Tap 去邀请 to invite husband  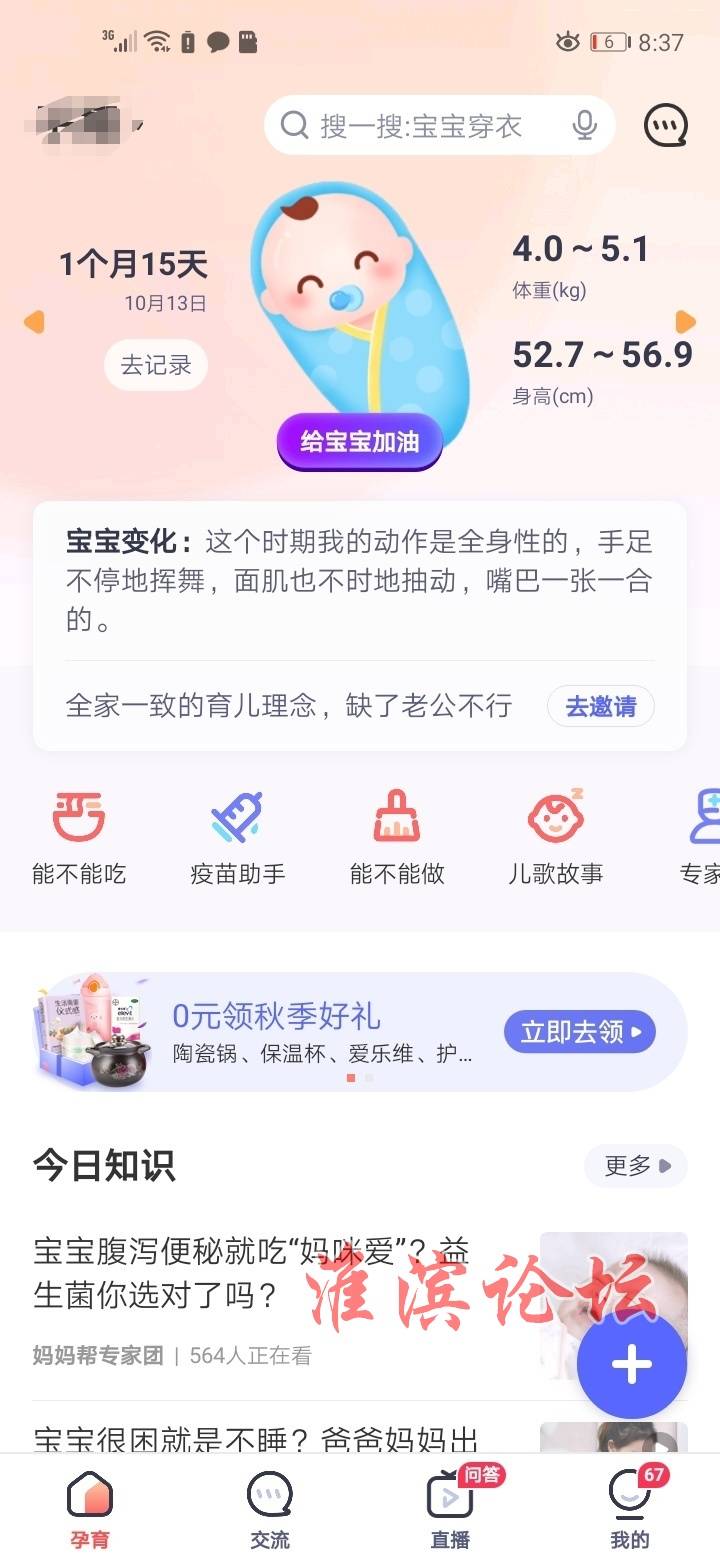coord(600,706)
